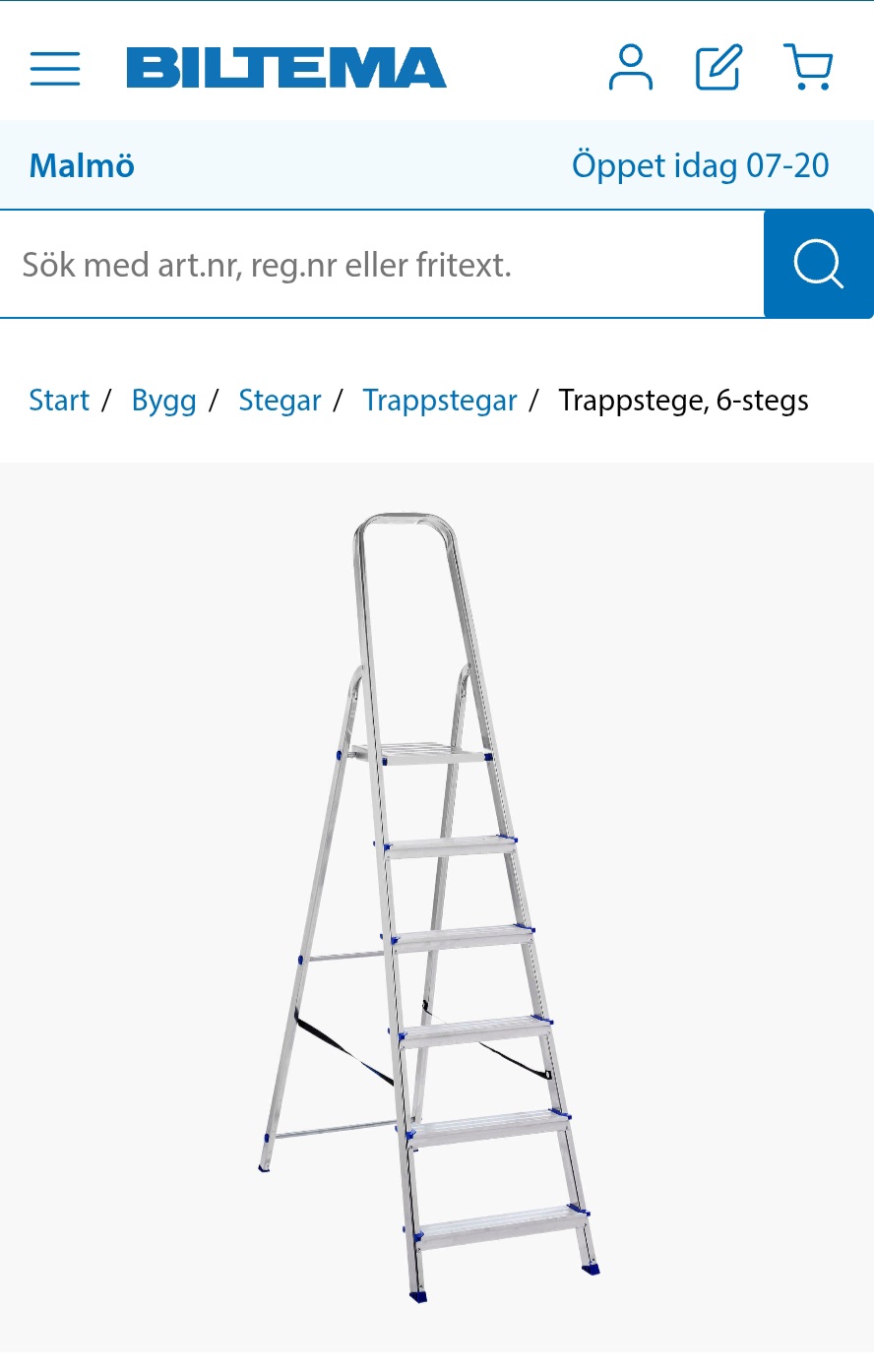Go to Biltema home via logo
The width and height of the screenshot is (874, 1372).
(x=285, y=68)
